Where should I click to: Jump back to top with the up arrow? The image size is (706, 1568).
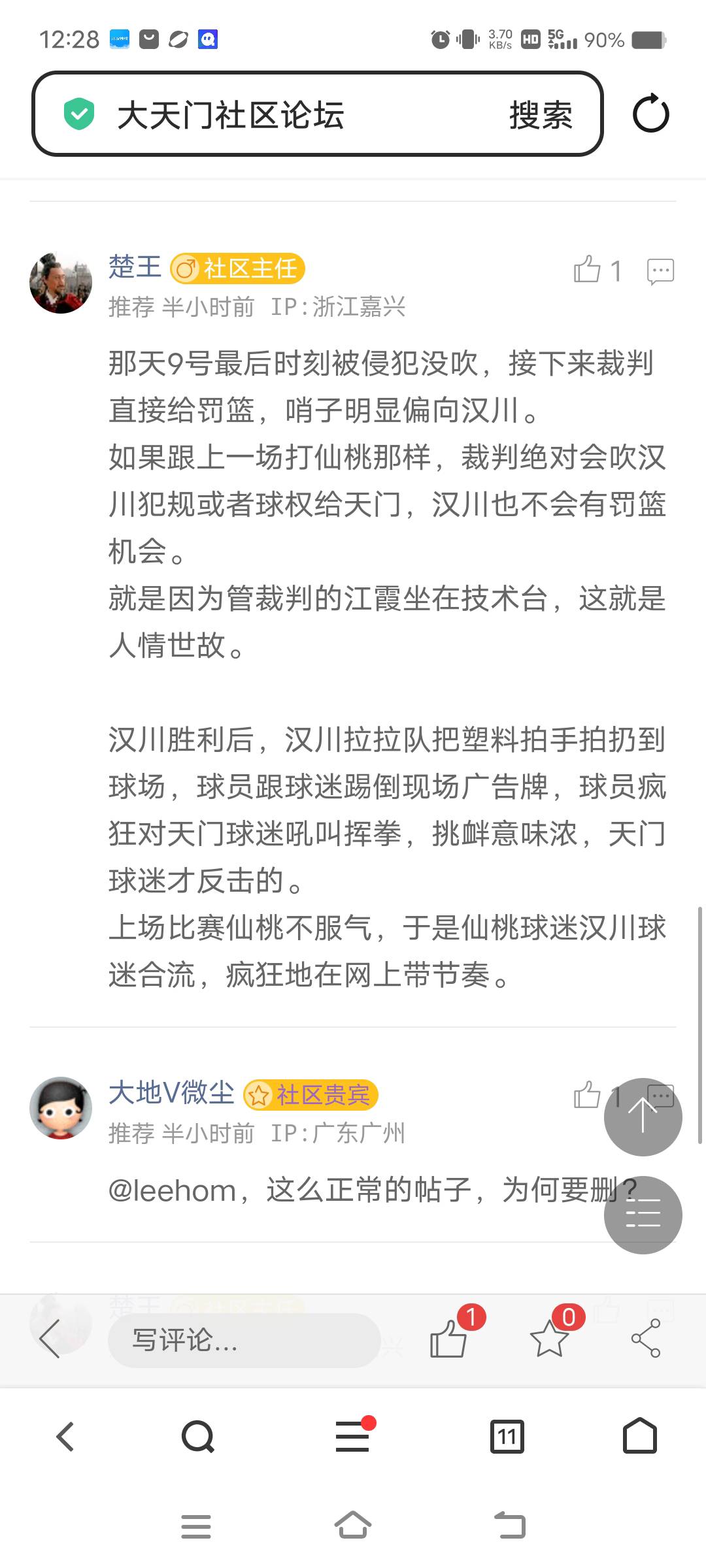coord(643,1117)
